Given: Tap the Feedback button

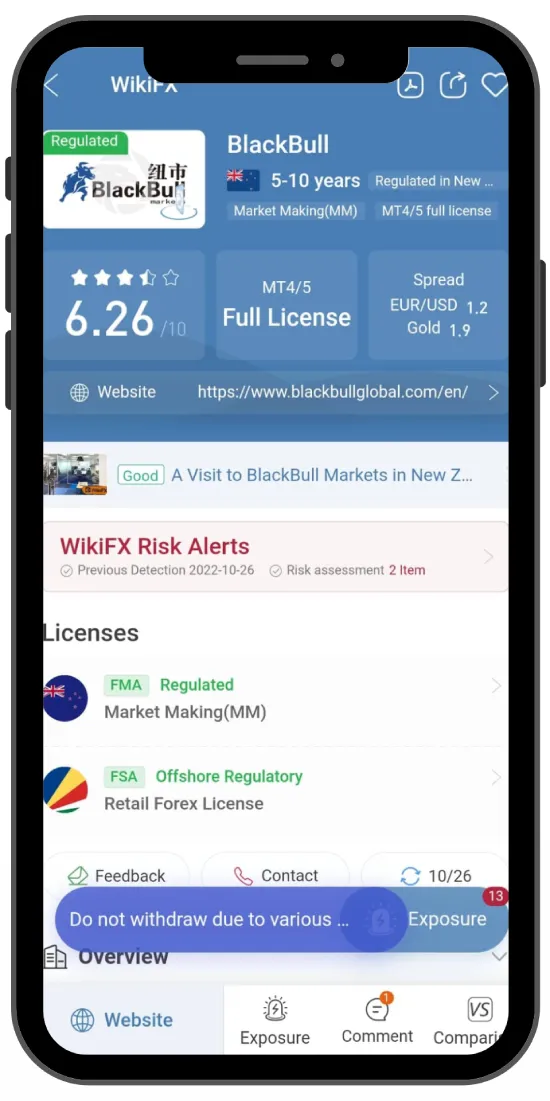Looking at the screenshot, I should [x=117, y=876].
